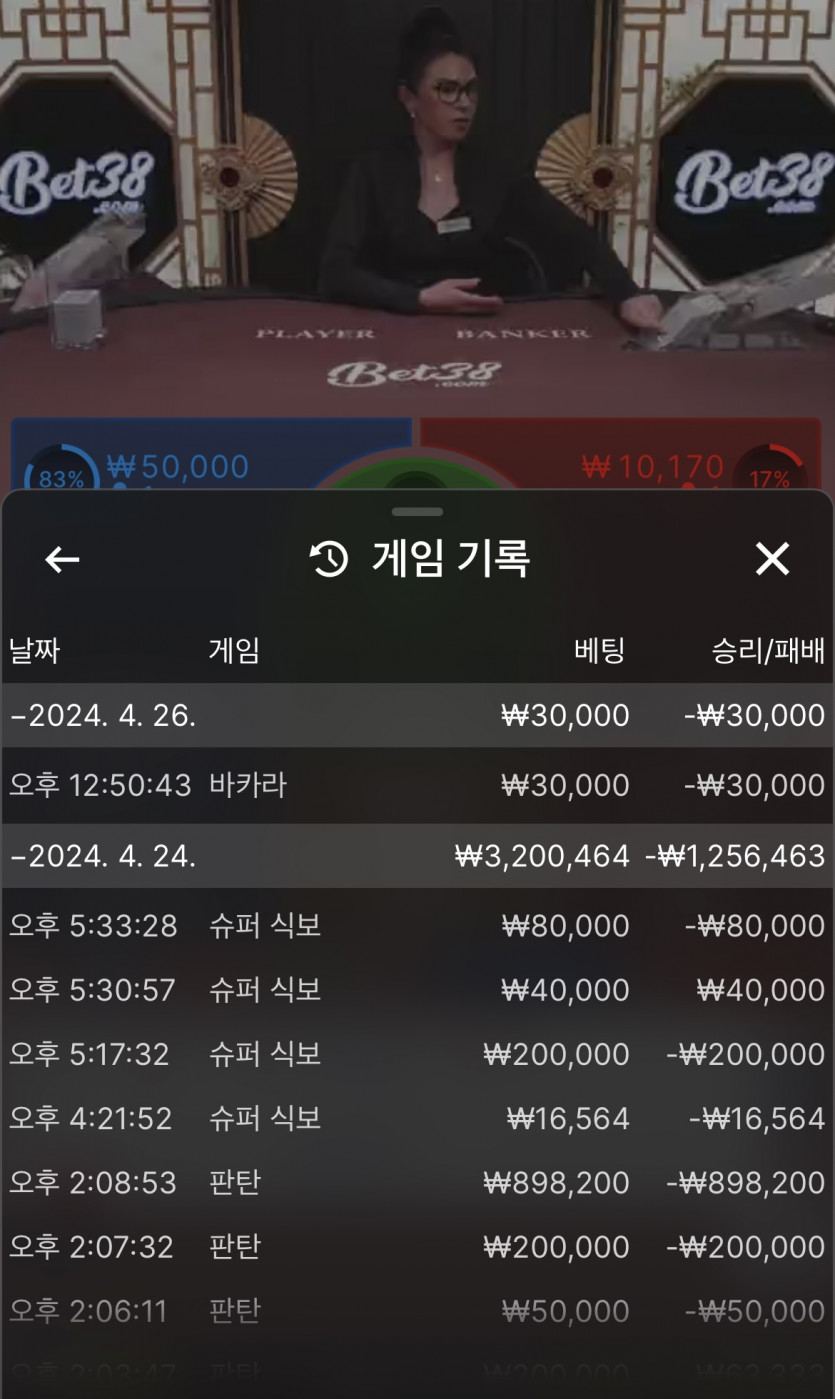The image size is (835, 1399).
Task: Open the 판탄 record at 오후 2:08:53
Action: pyautogui.click(x=417, y=1183)
